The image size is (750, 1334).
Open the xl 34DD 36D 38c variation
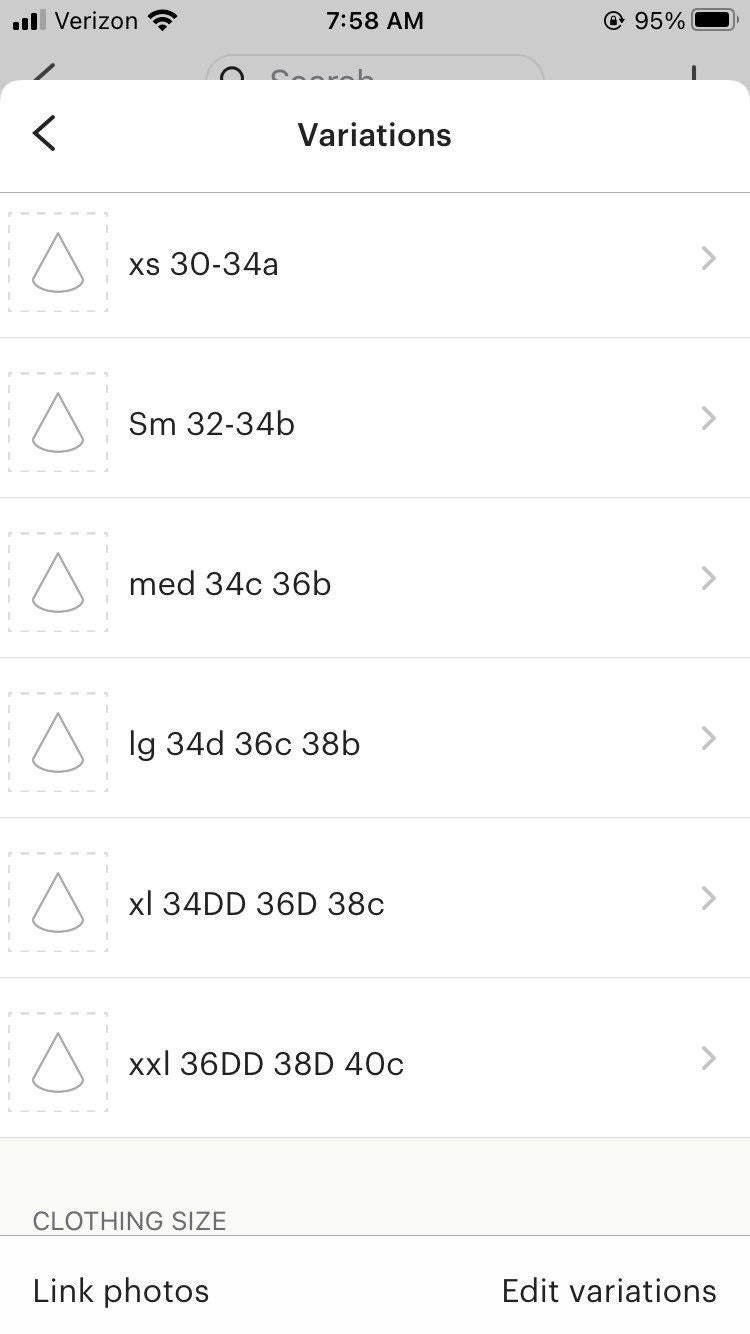(x=375, y=898)
